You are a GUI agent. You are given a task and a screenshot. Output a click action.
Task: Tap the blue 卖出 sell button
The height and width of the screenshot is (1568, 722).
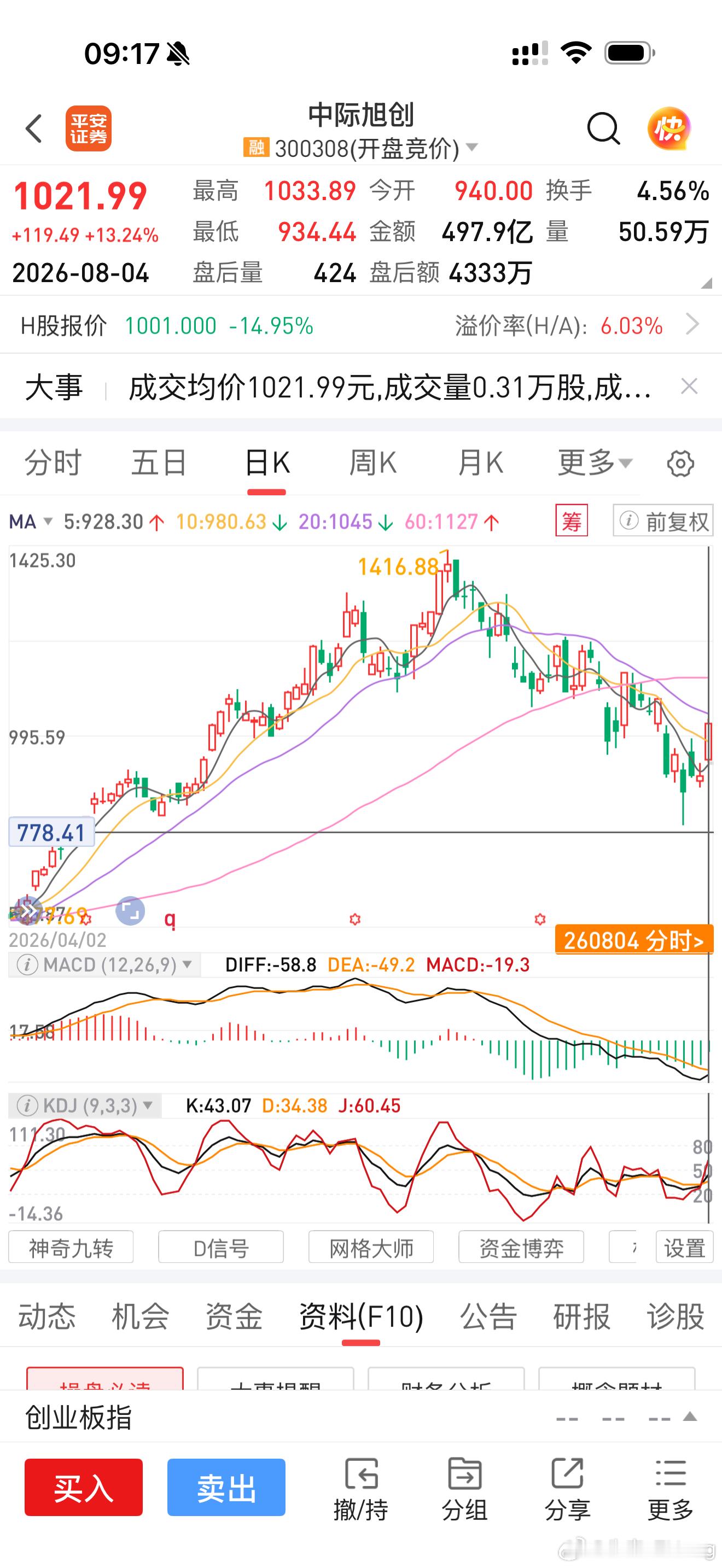[x=226, y=1487]
